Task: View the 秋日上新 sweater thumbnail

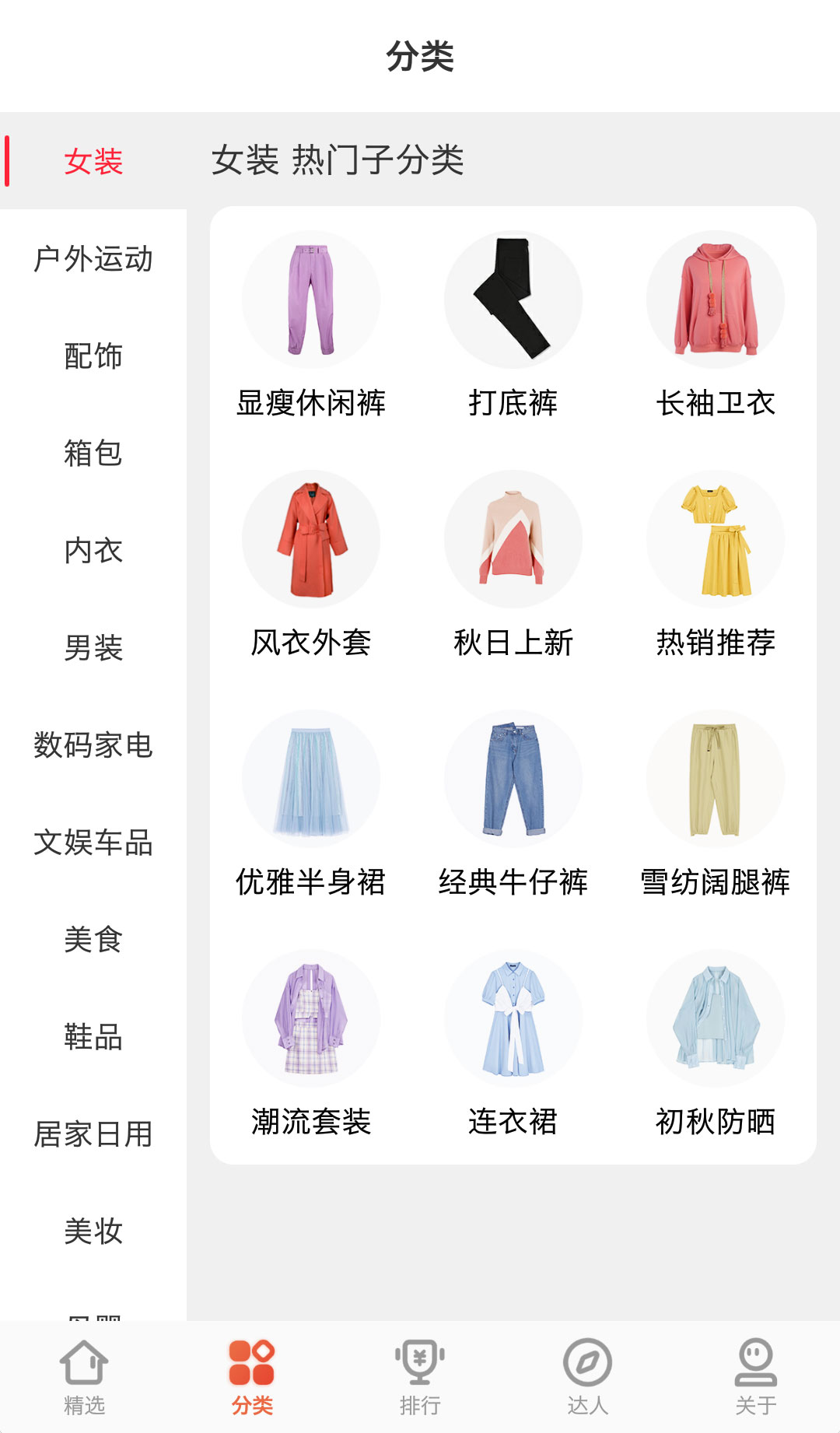Action: pyautogui.click(x=513, y=538)
